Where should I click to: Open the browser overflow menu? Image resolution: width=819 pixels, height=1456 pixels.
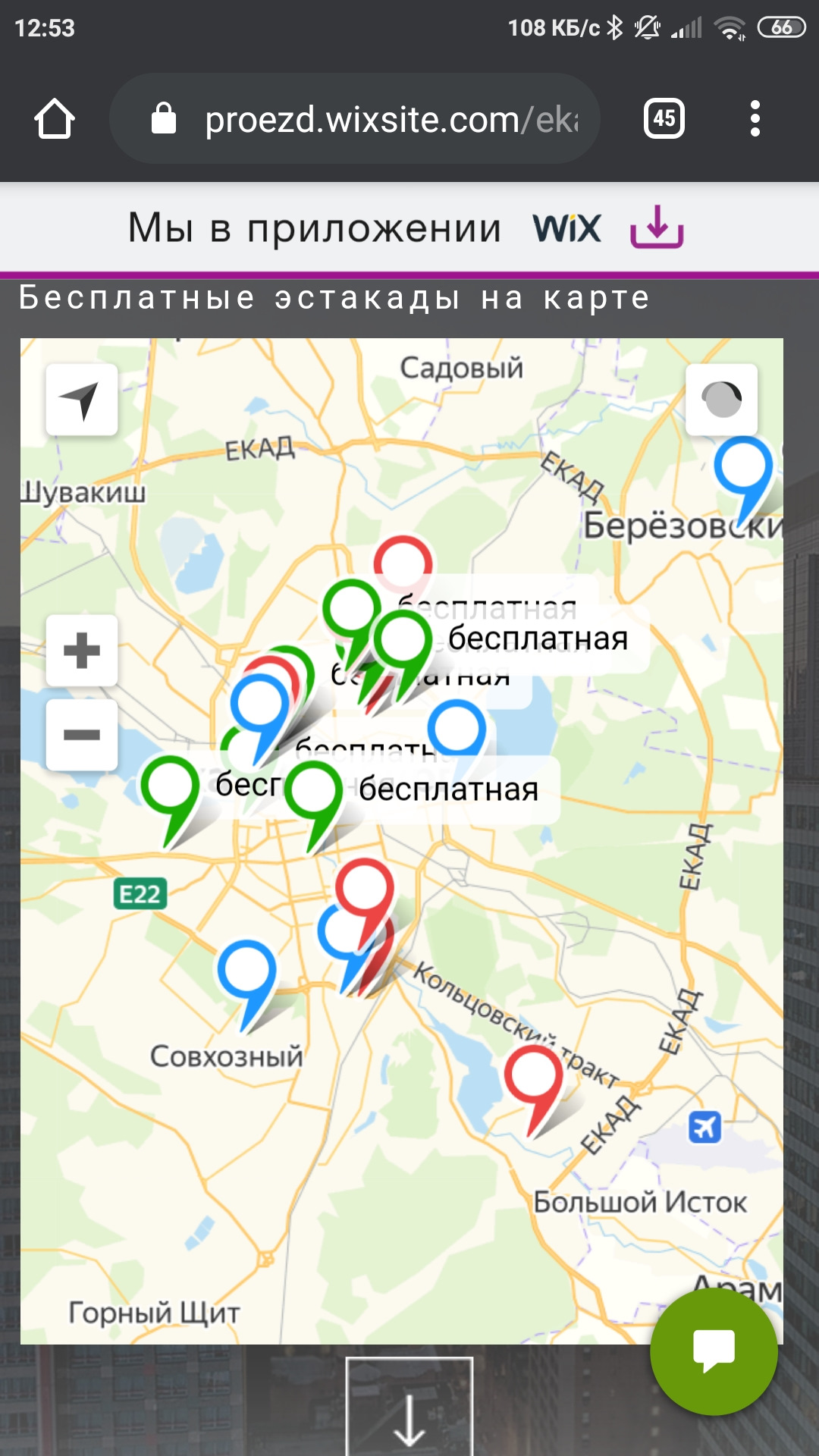pyautogui.click(x=755, y=119)
